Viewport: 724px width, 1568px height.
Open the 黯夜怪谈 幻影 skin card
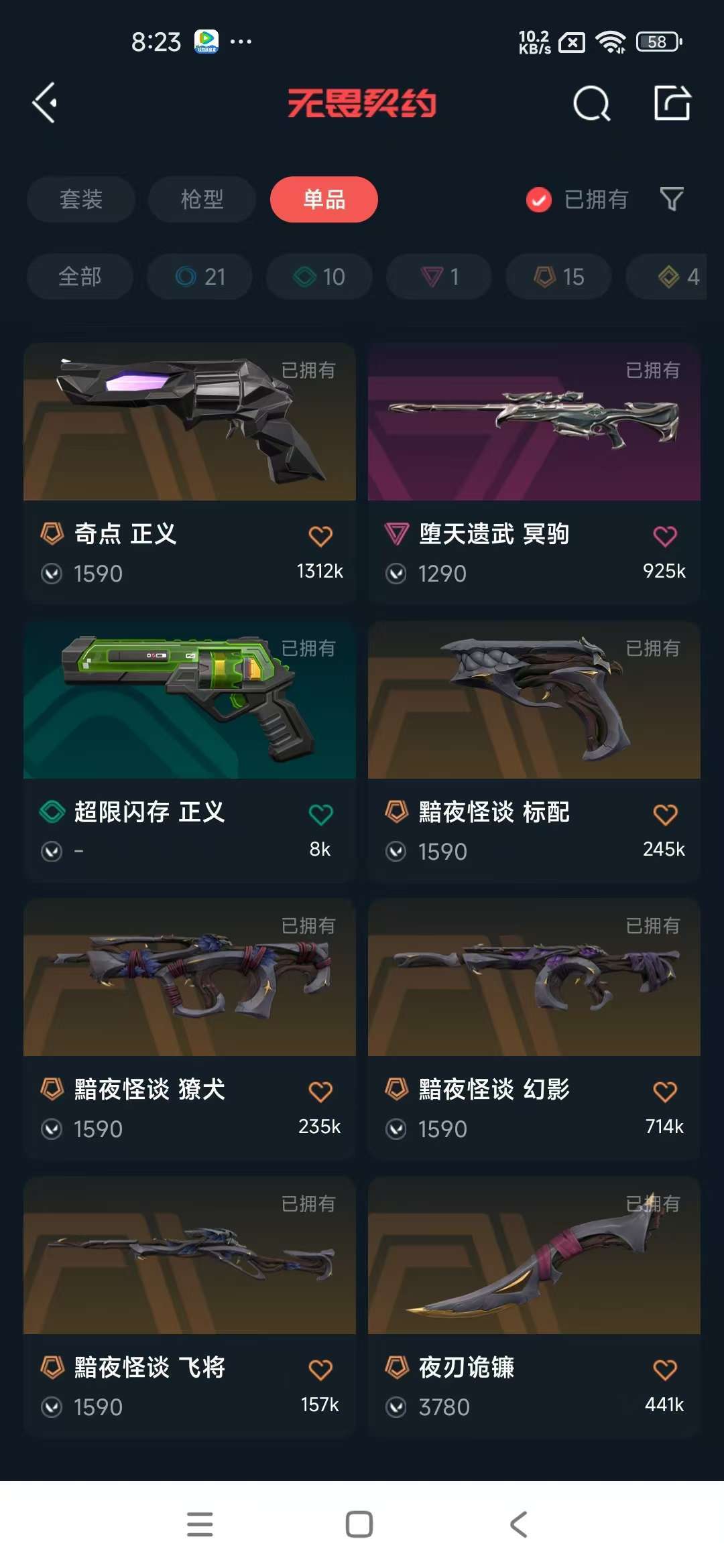pos(534,1029)
